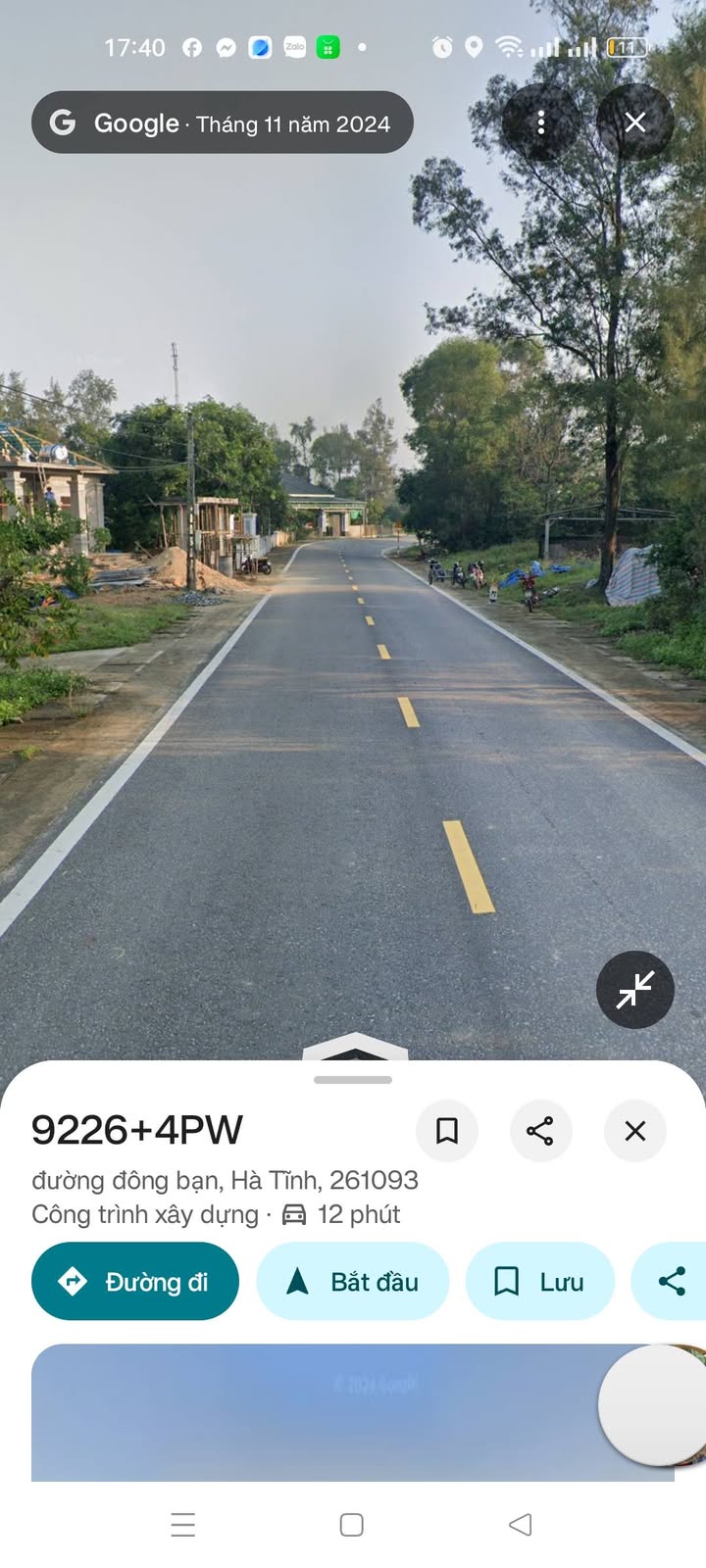Collapse the Street View with the shrink icon
This screenshot has height=1568, width=706.
[x=635, y=990]
